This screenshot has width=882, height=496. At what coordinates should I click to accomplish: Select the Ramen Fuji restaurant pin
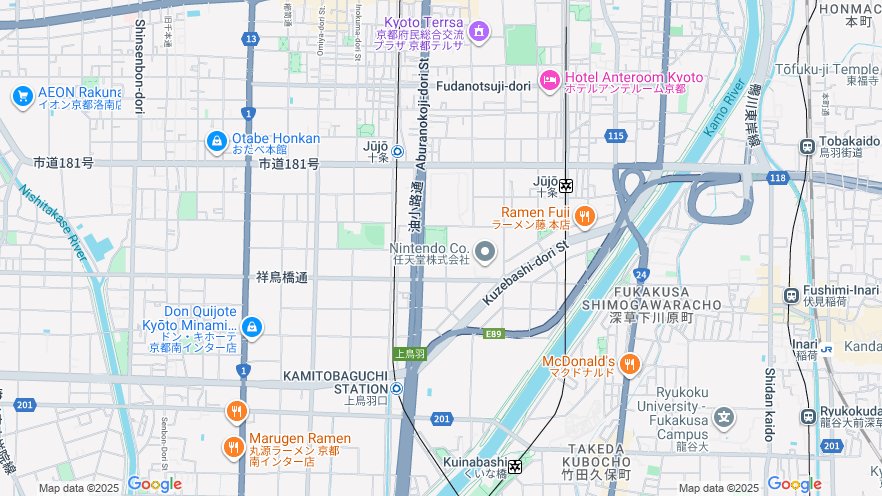585,216
